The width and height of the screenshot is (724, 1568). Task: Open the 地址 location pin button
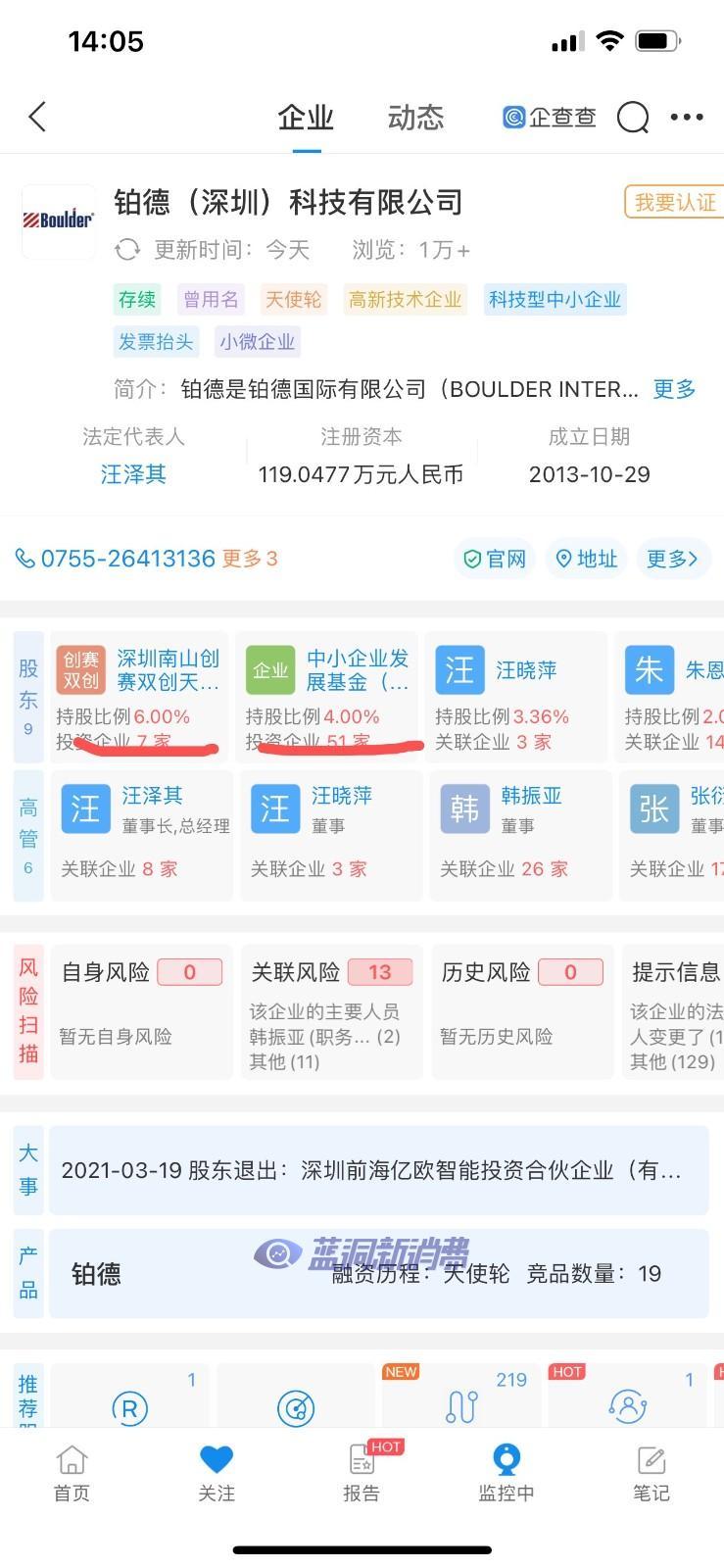[586, 559]
